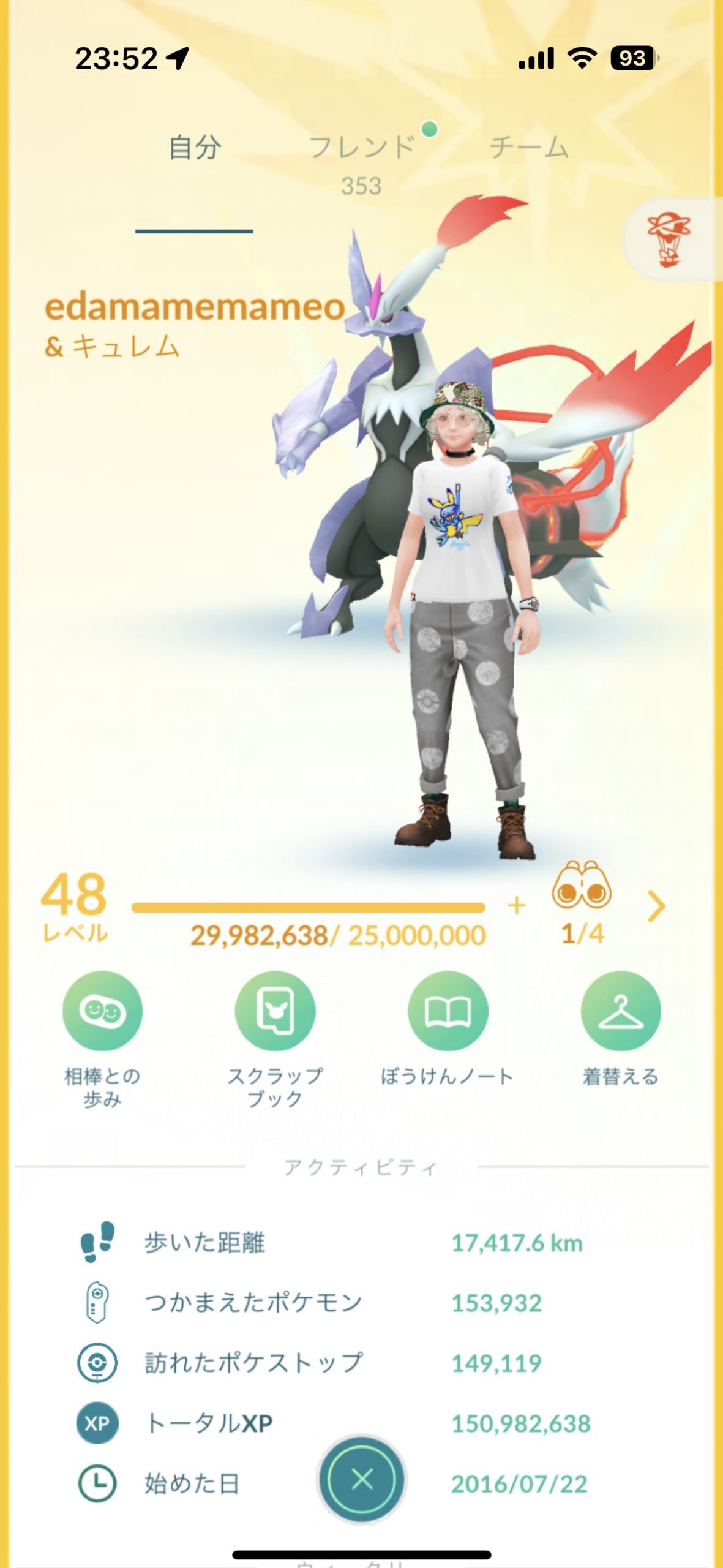The height and width of the screenshot is (1568, 723).
Task: Tap the arrow next to 1/4
Action: (x=656, y=907)
